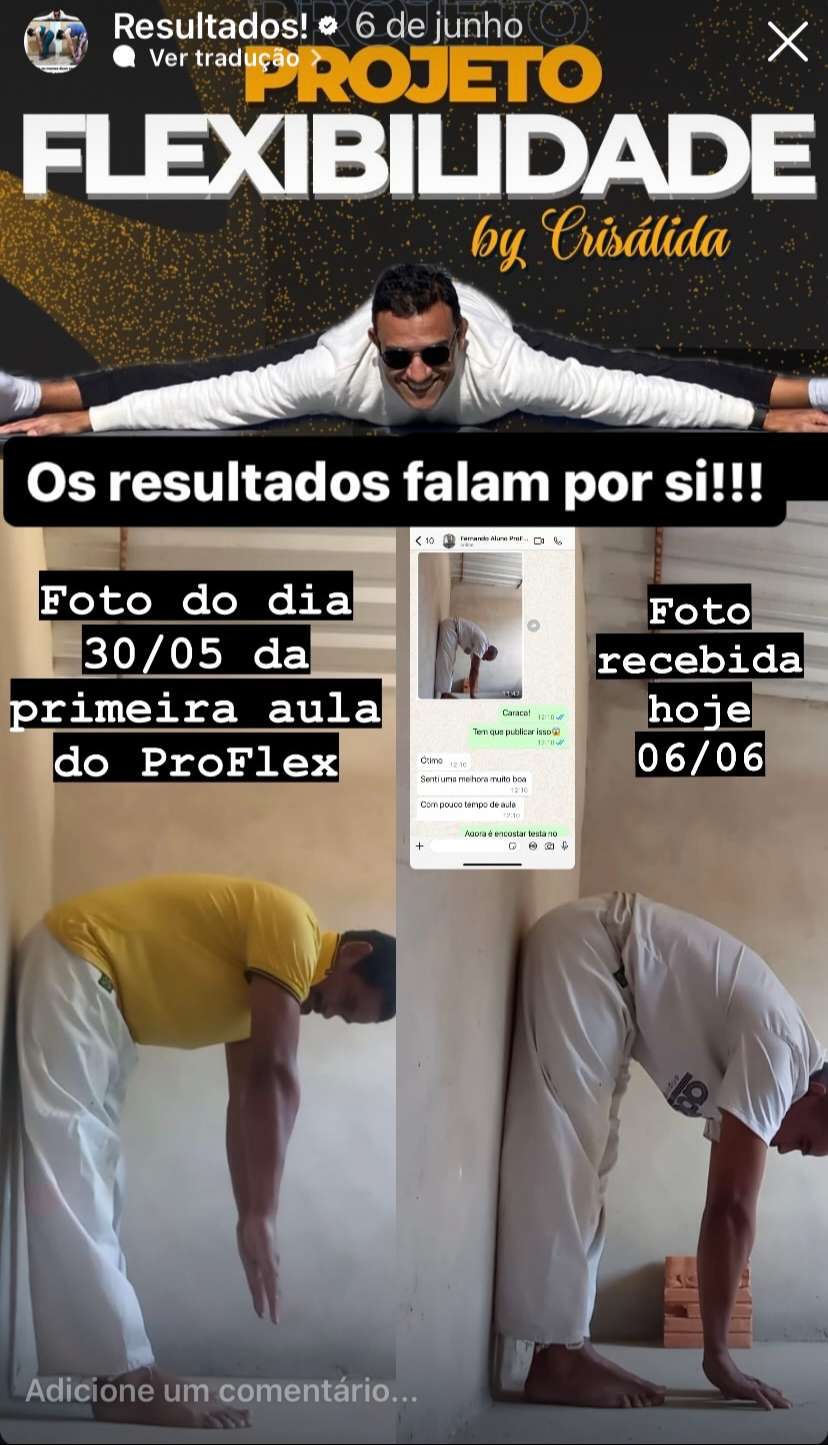
Task: Close the story viewer
Action: click(787, 42)
